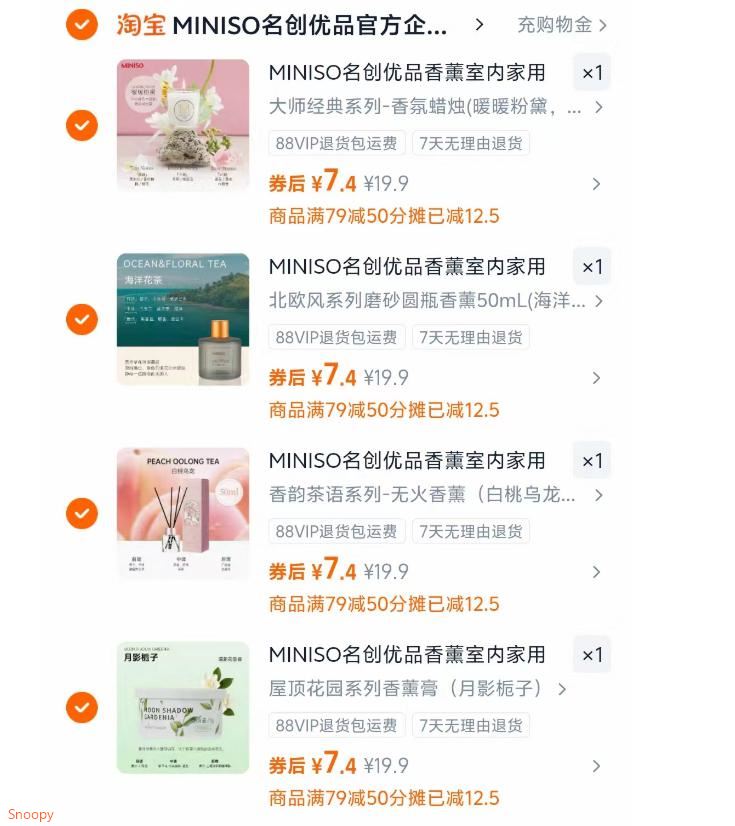Open the PEACH OOLONG TEA product thumbnail
Viewport: 735px width, 826px height.
click(183, 513)
